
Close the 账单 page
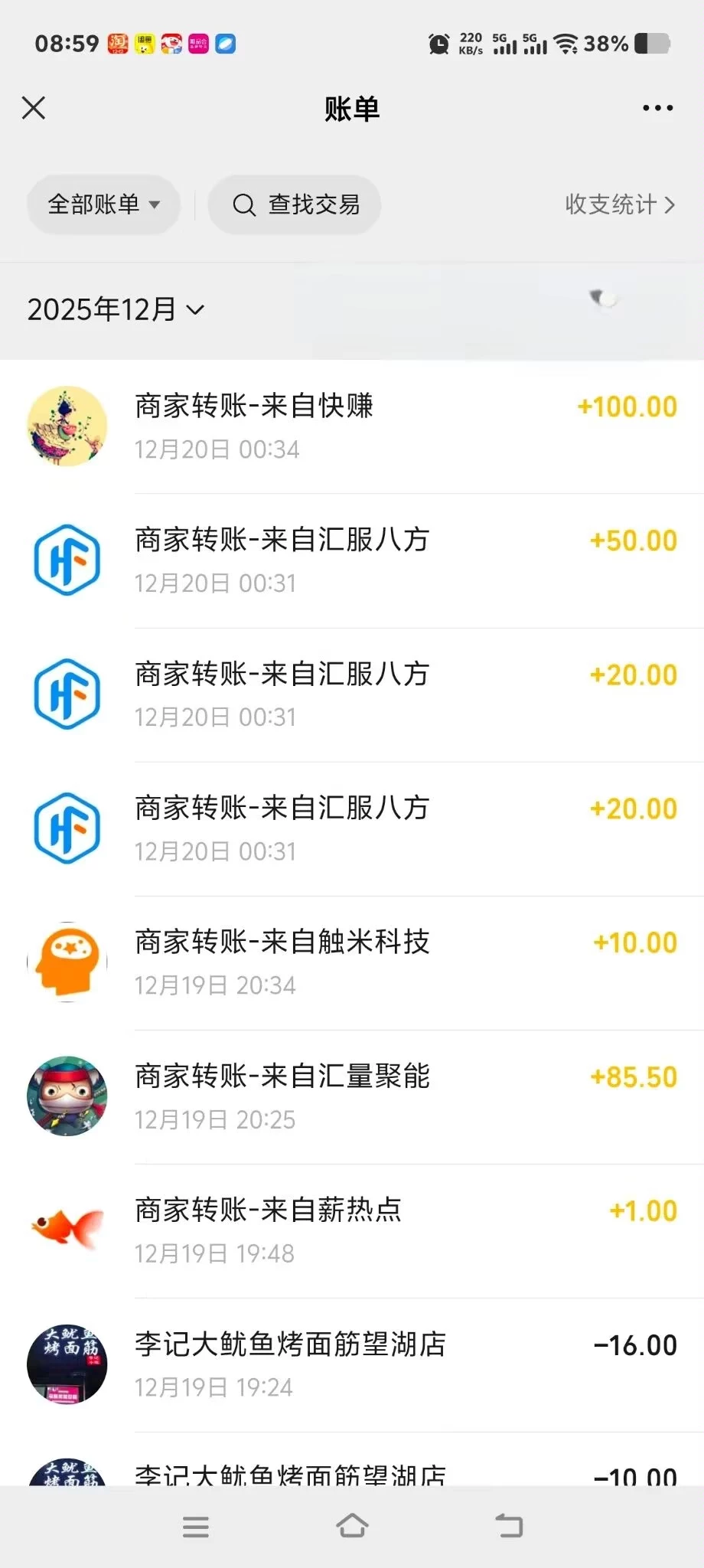34,108
